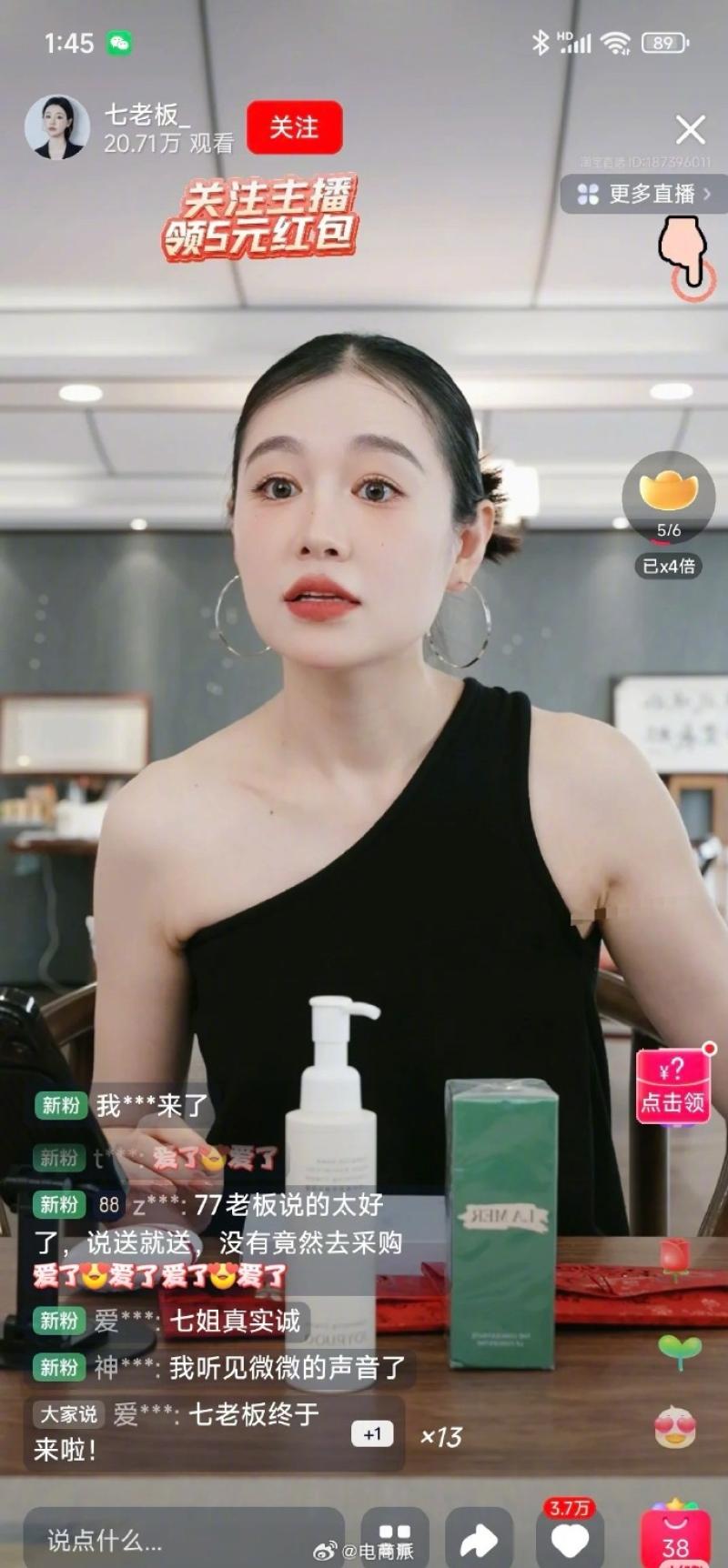Share this live stream
The height and width of the screenshot is (1568, 728).
click(x=479, y=1540)
